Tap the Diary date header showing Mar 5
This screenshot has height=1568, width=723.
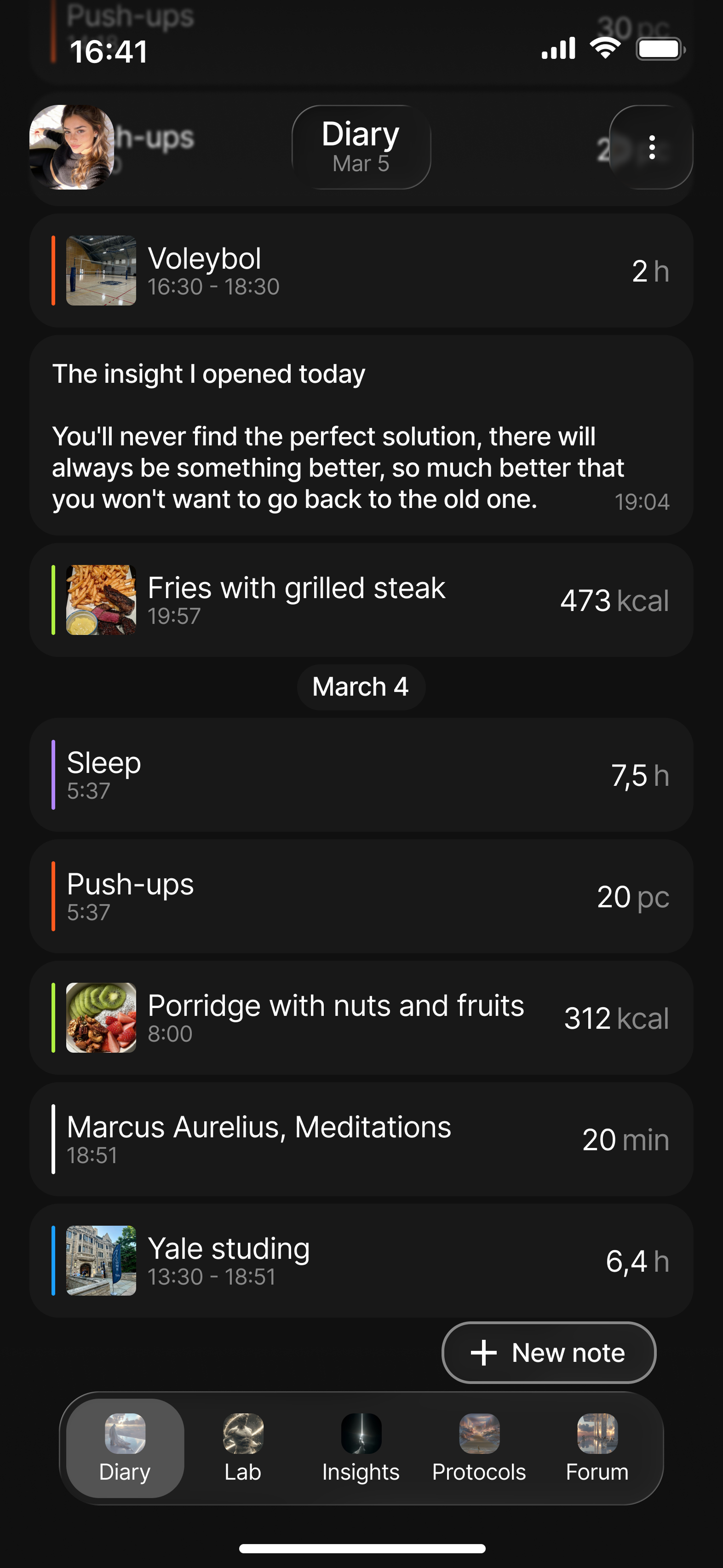click(x=361, y=146)
